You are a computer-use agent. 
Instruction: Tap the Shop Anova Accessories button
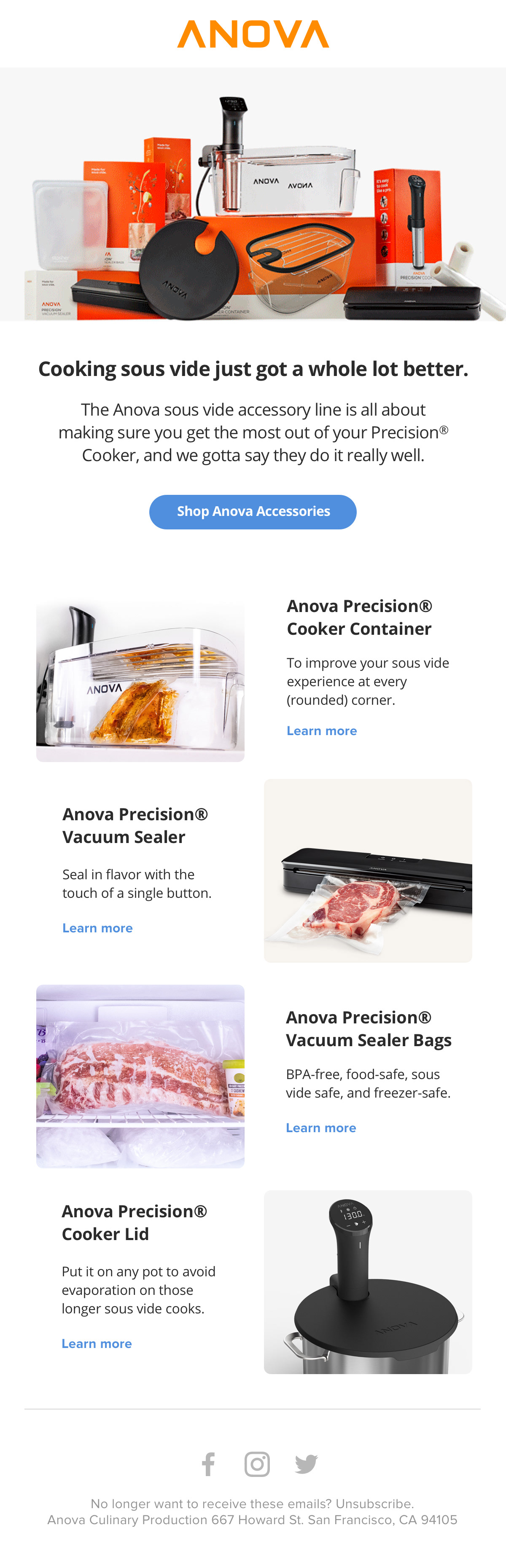pos(253,511)
